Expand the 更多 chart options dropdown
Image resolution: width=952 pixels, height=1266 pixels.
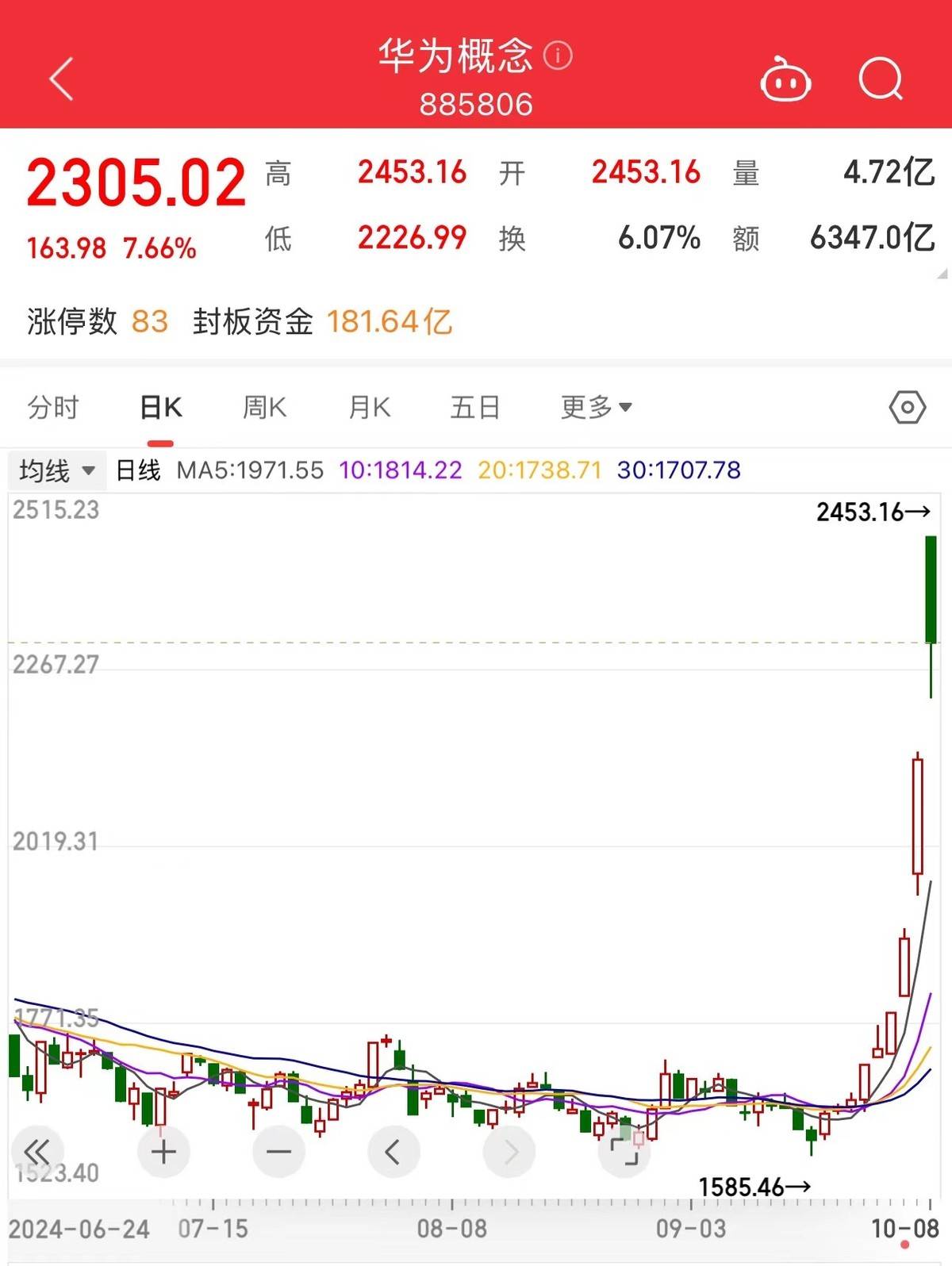point(595,407)
